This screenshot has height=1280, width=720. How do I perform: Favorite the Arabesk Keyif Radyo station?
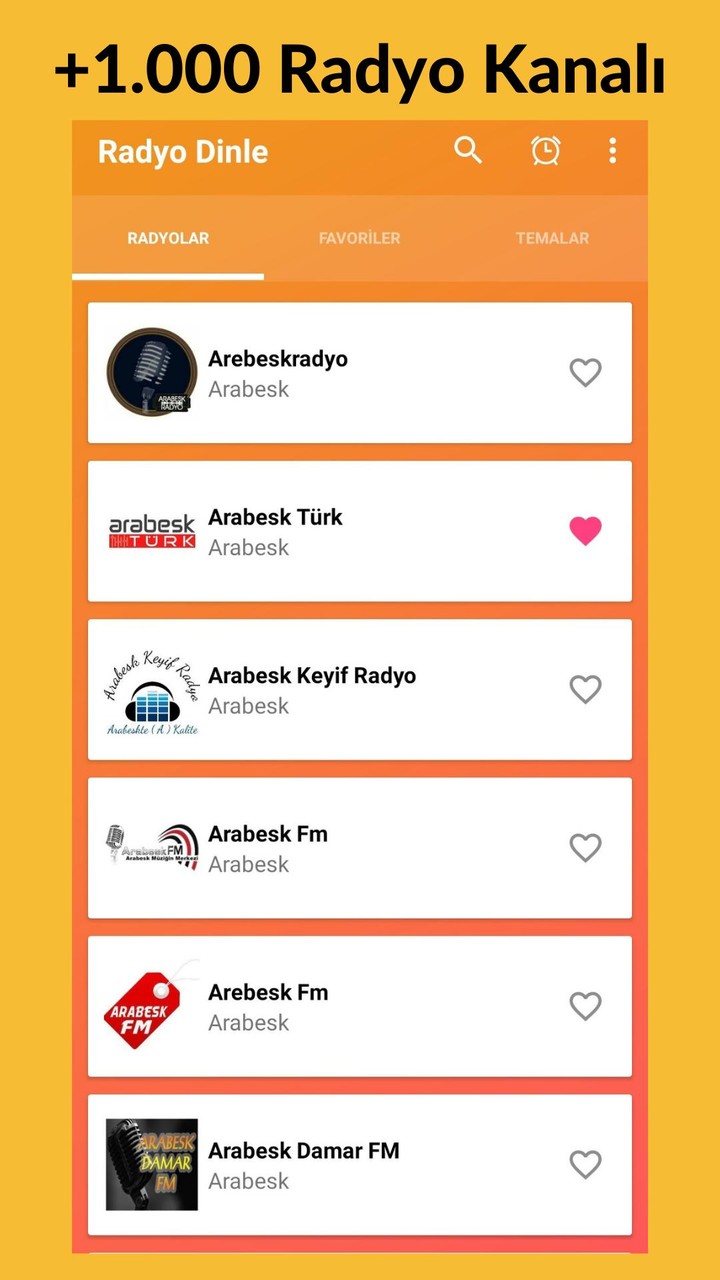585,689
